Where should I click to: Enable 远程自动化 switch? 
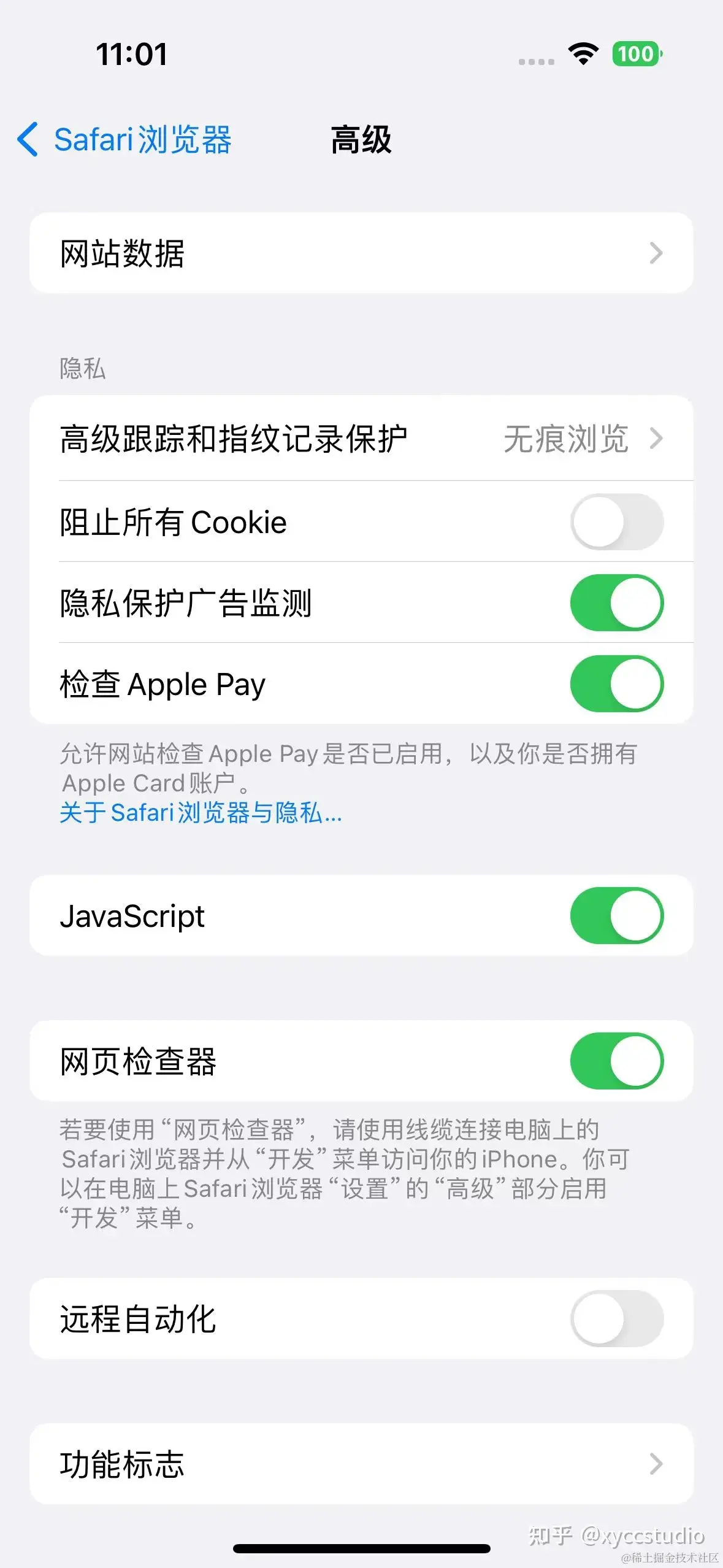point(616,1318)
